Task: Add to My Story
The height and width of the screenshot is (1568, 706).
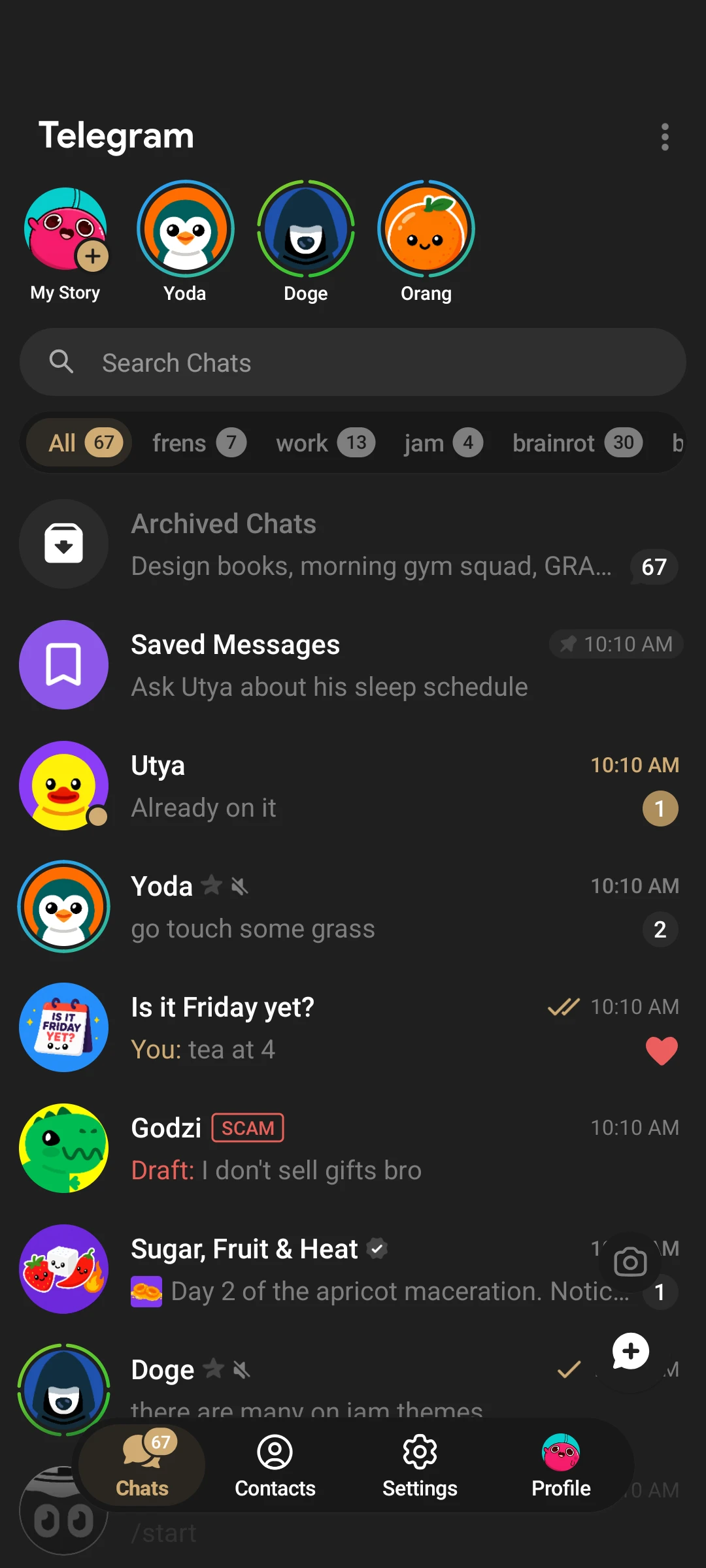Action: point(65,243)
